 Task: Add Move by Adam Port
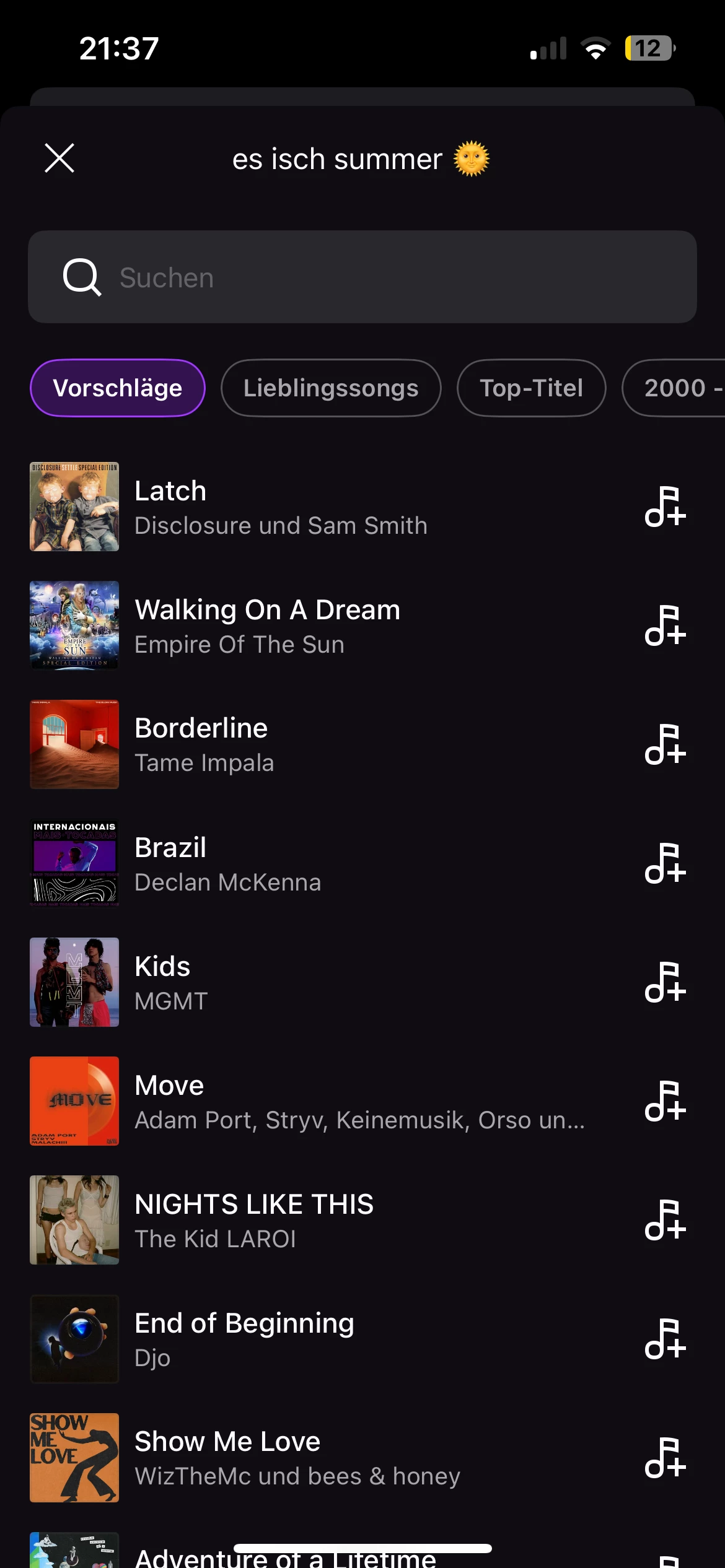[x=665, y=1101]
